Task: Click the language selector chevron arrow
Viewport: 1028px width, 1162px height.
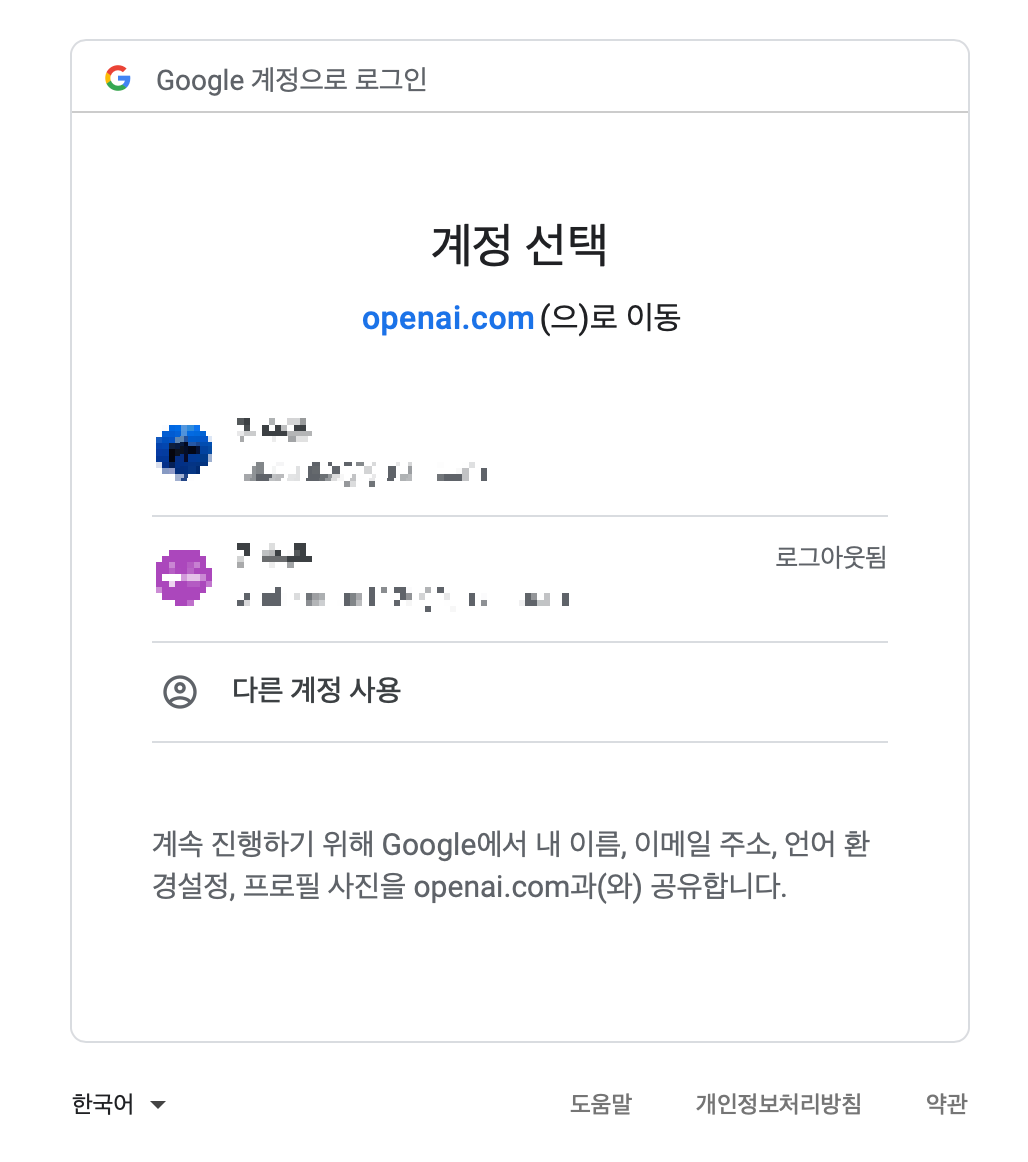Action: pos(157,1104)
